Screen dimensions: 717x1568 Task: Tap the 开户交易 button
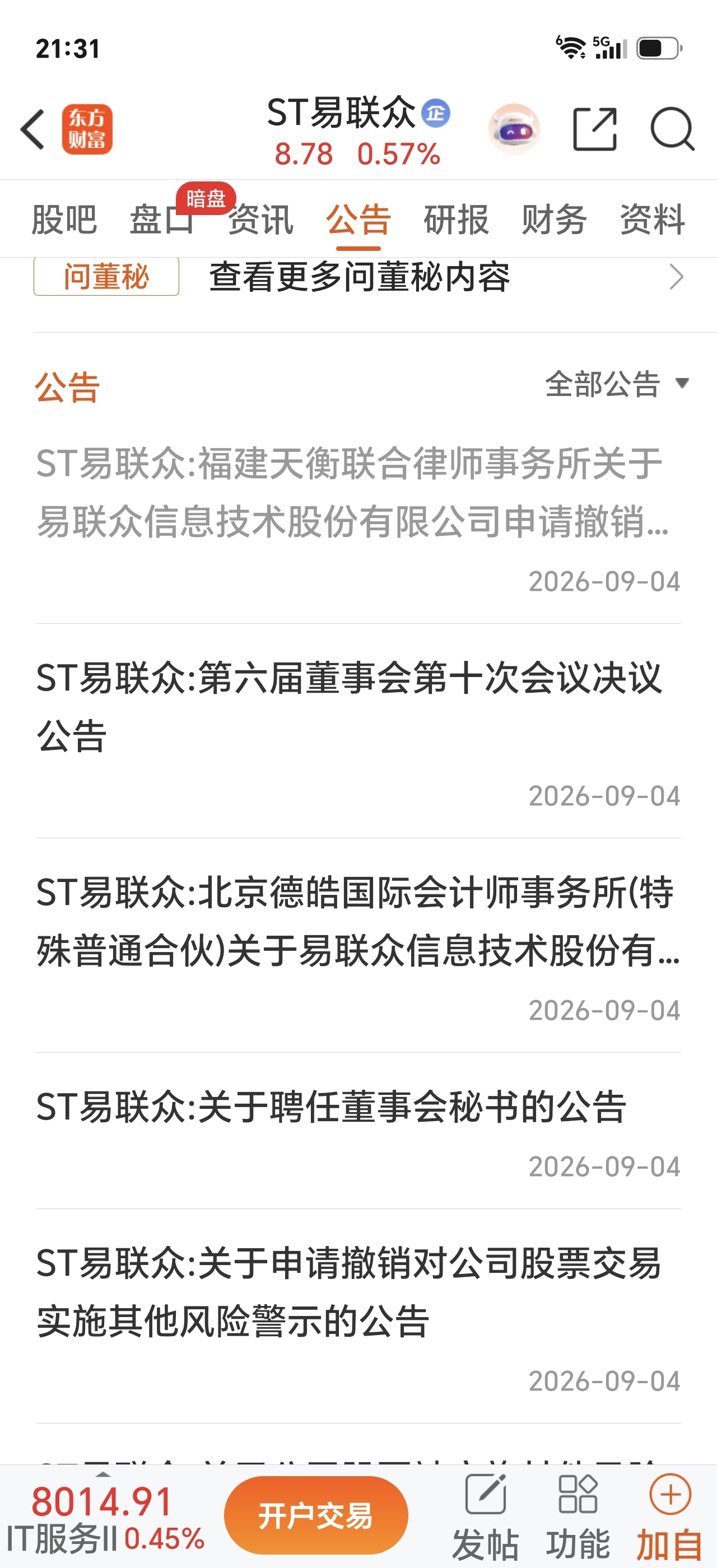(x=316, y=1515)
